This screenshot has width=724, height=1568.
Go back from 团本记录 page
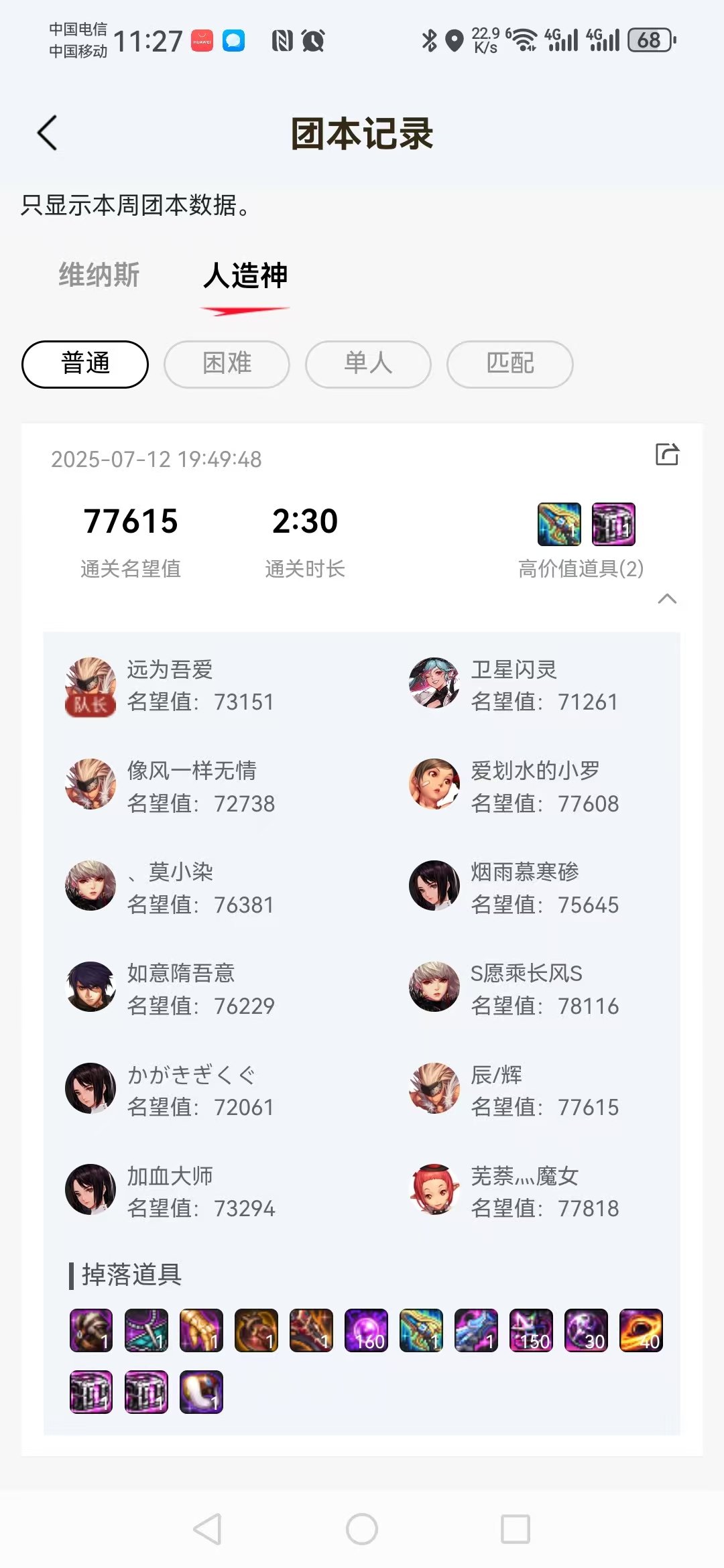(x=47, y=133)
